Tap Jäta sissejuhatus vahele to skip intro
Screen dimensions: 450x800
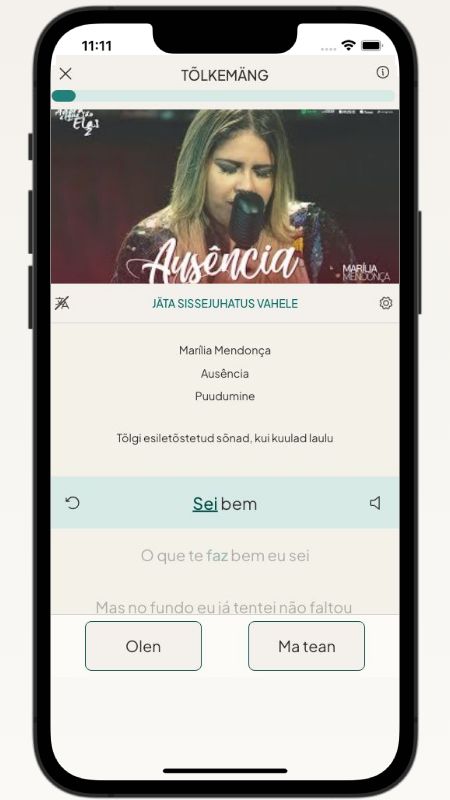point(225,304)
